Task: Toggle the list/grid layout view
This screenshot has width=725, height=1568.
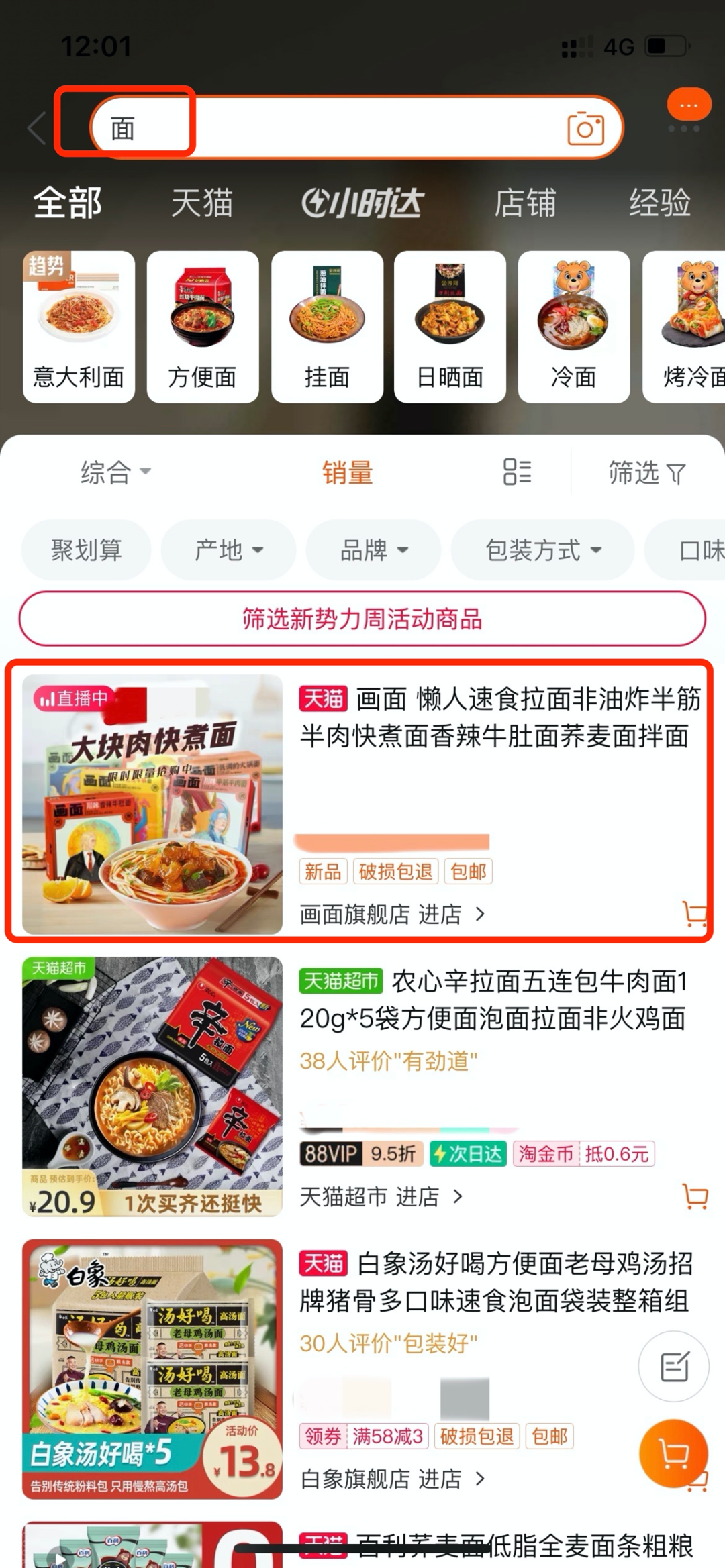Action: point(517,472)
